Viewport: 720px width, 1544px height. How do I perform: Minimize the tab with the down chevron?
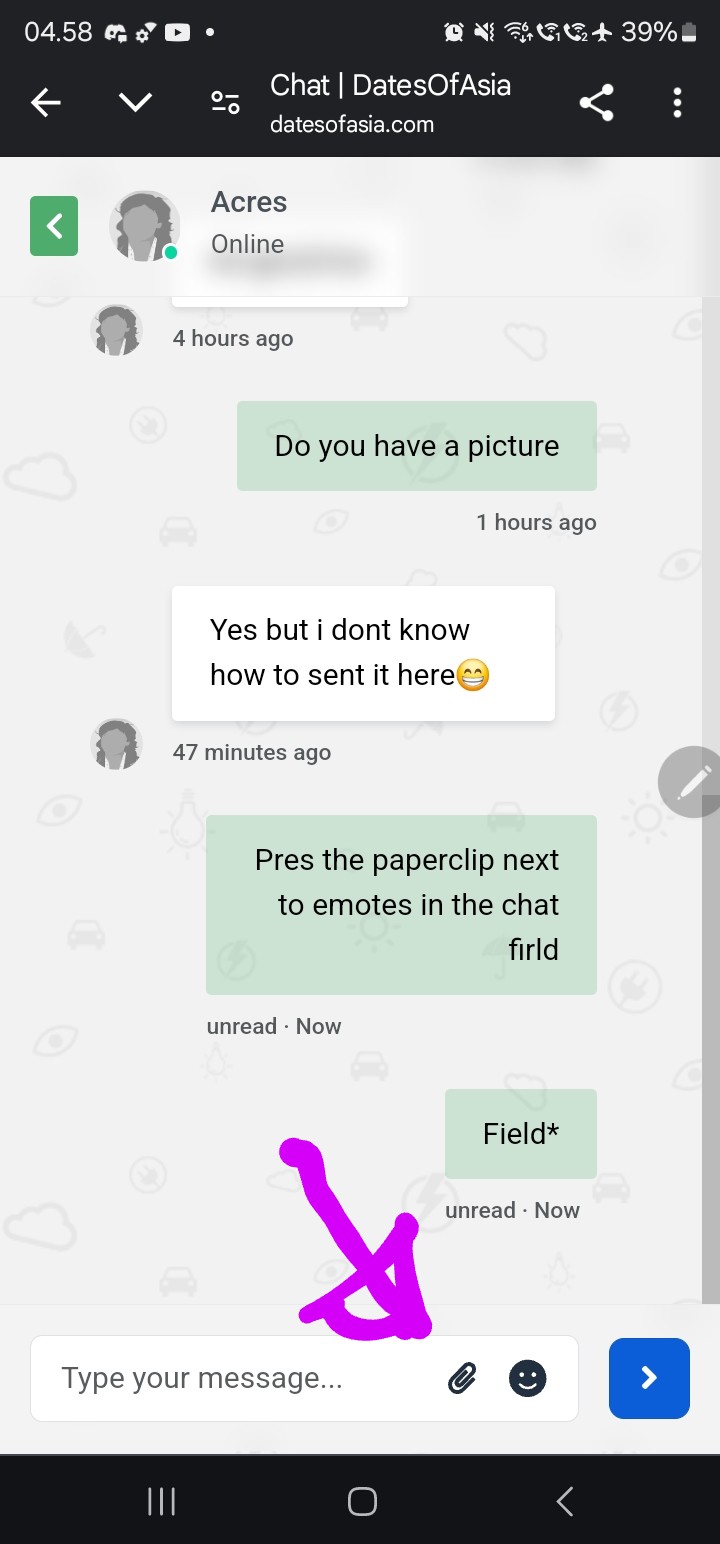[x=135, y=102]
